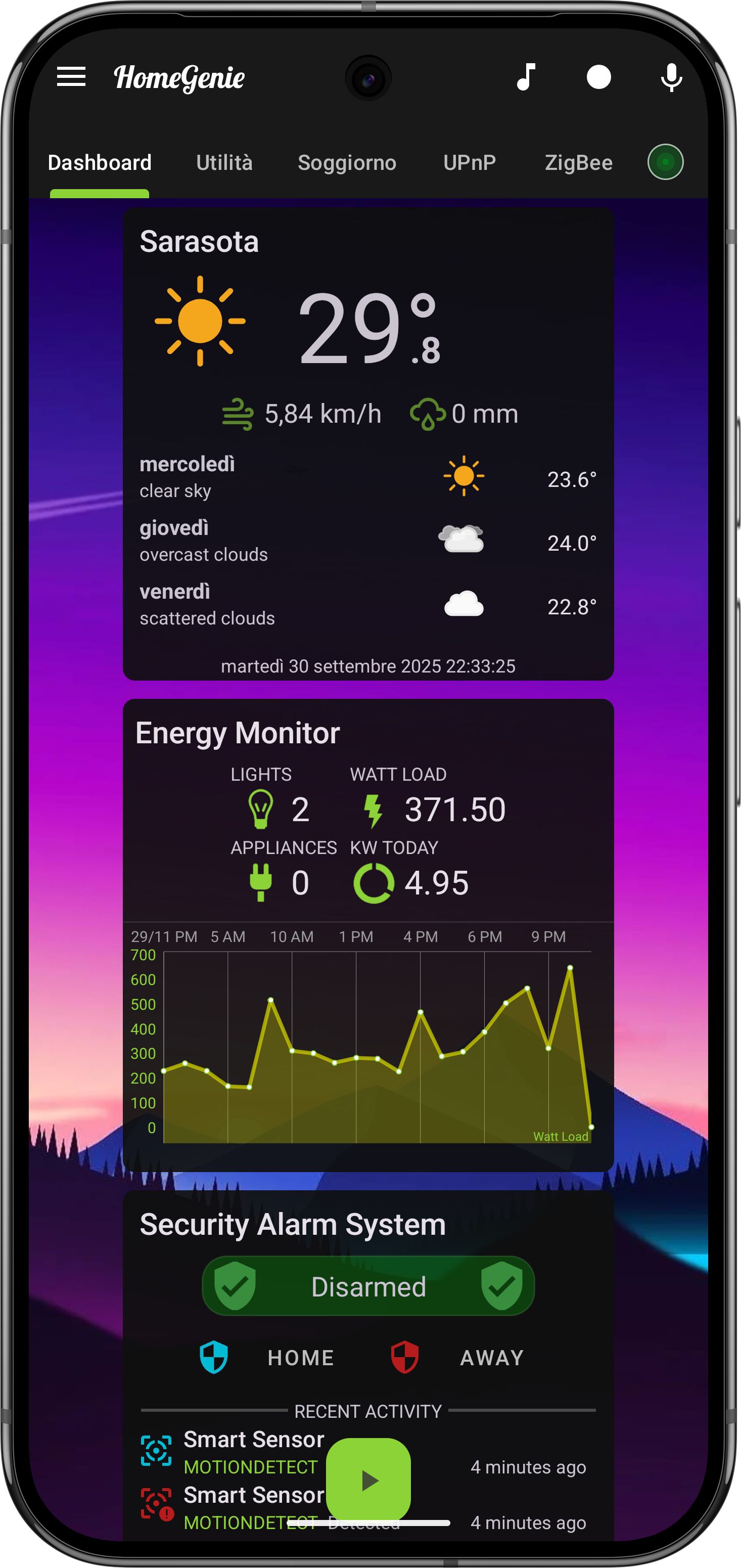The width and height of the screenshot is (741, 1568).
Task: Switch to the Utilità tab
Action: tap(224, 162)
